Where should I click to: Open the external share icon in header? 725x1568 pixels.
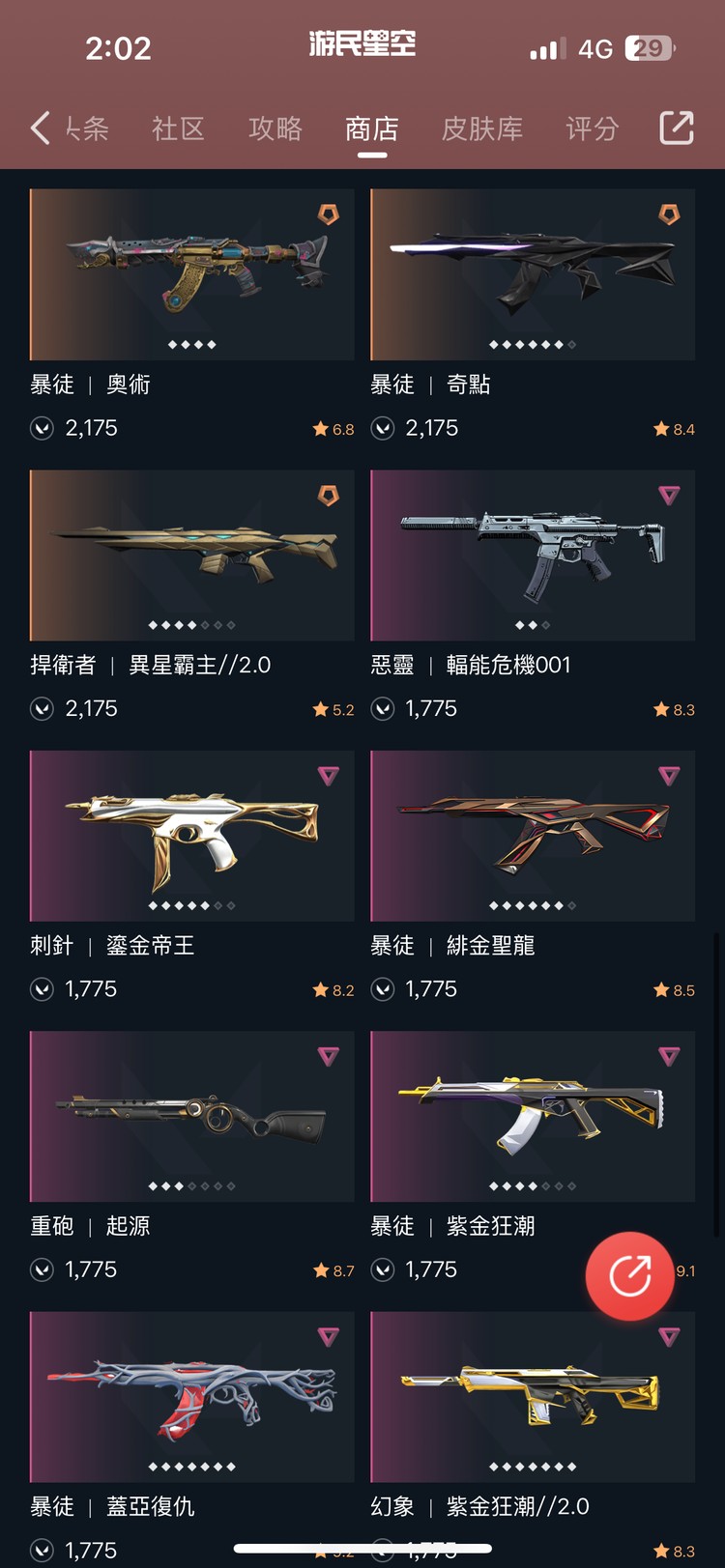676,128
